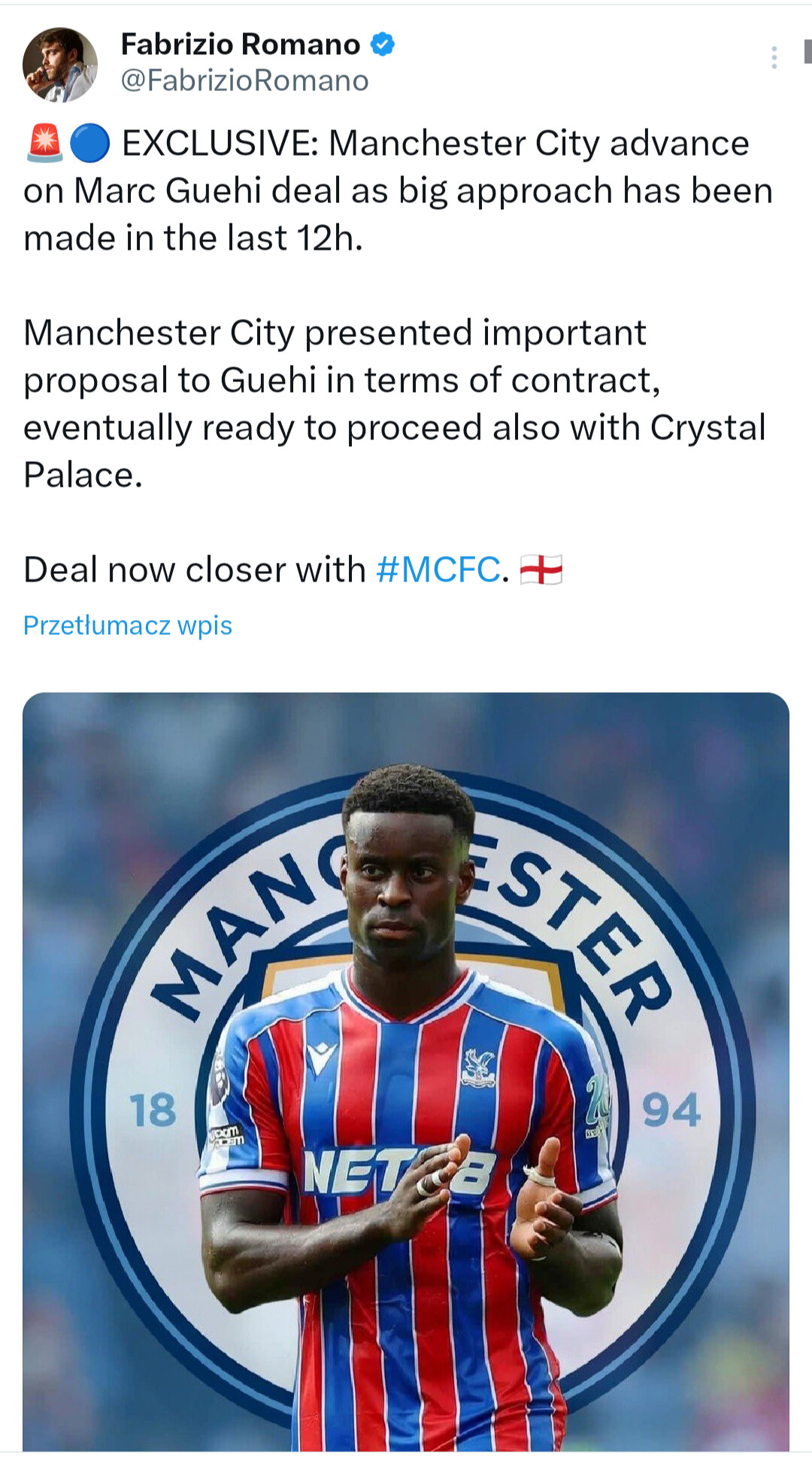Screen dimensions: 812x1470
Task: Open Fabrizio Romano's profile picture
Action: (60, 65)
